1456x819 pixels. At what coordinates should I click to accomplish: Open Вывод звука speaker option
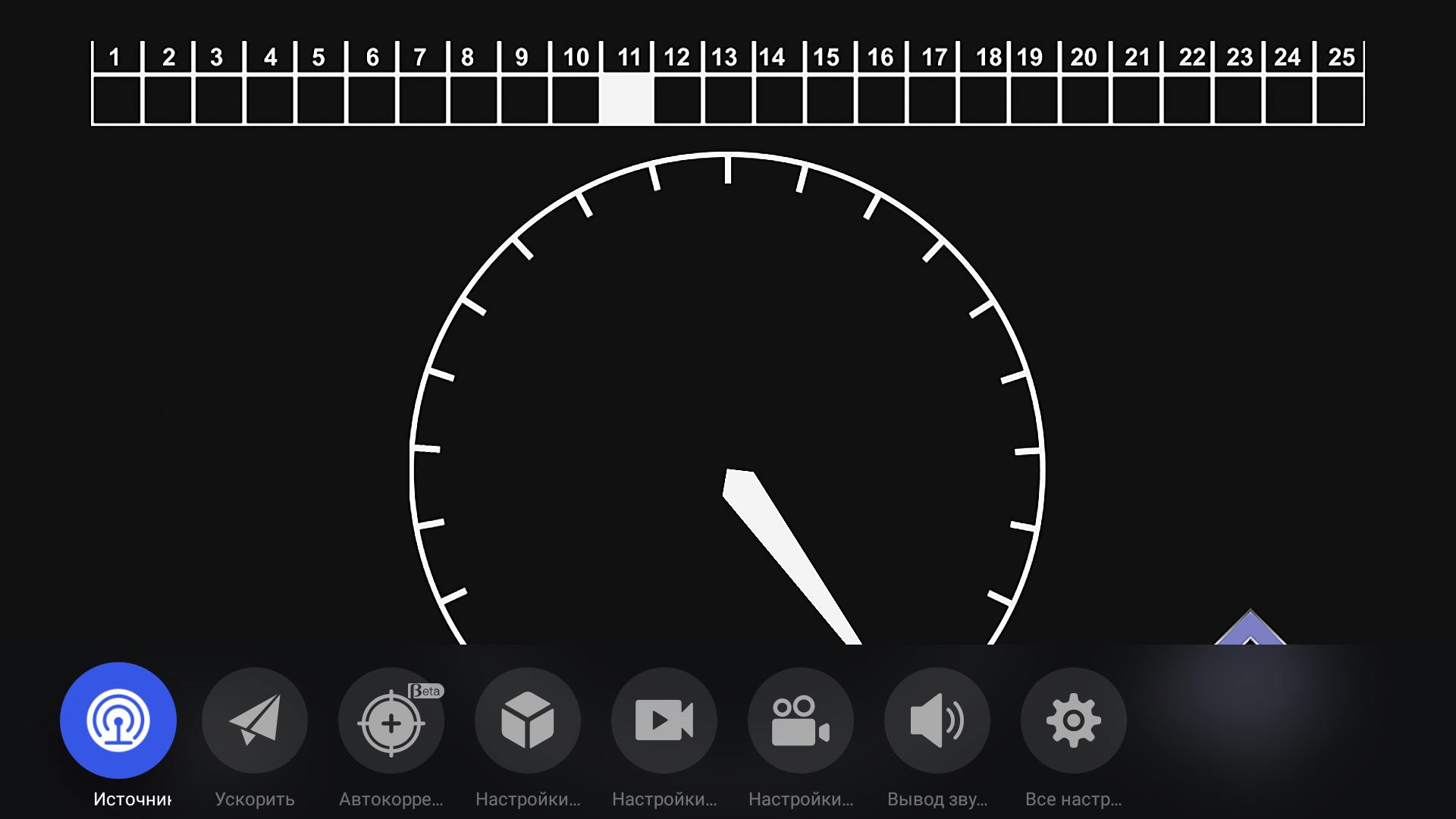(937, 720)
